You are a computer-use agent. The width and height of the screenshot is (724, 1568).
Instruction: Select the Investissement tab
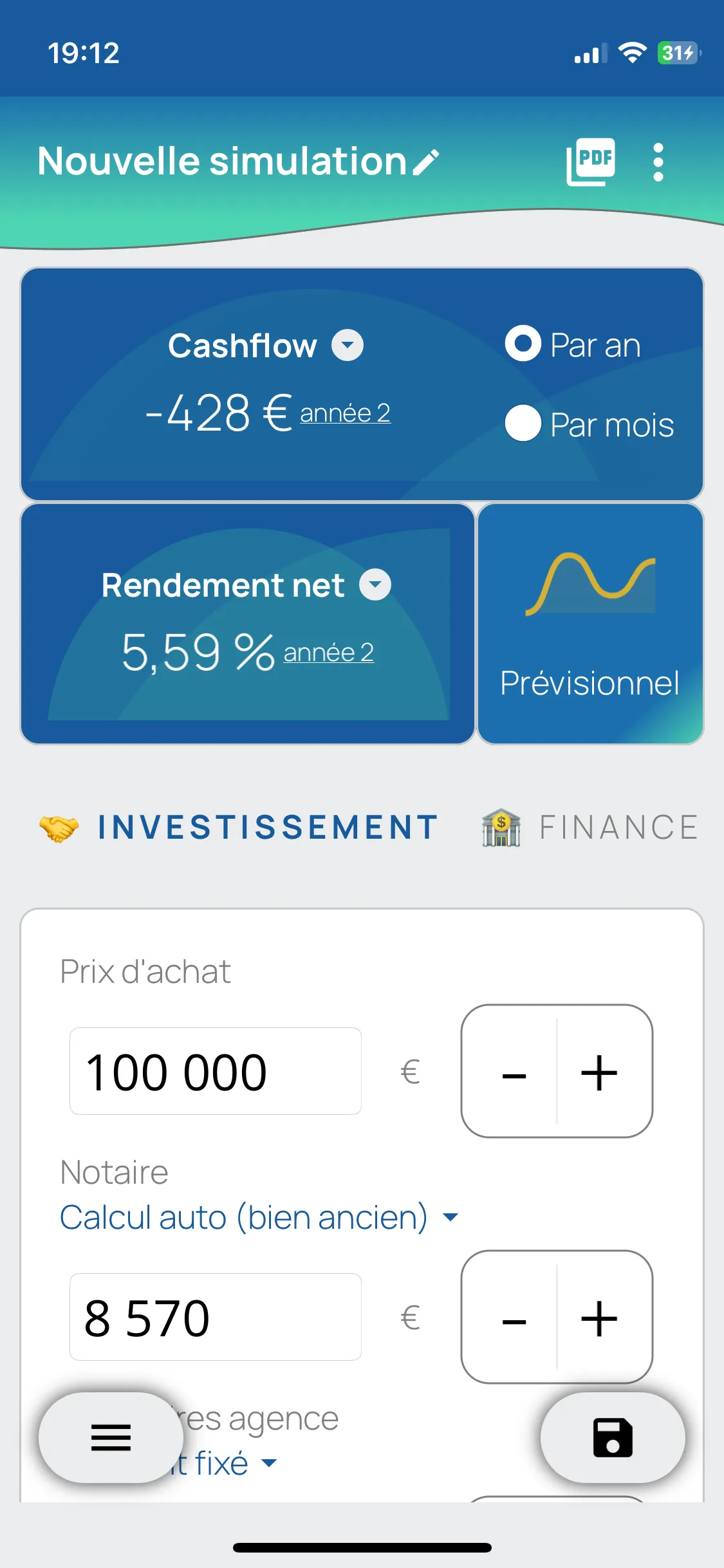click(x=267, y=827)
